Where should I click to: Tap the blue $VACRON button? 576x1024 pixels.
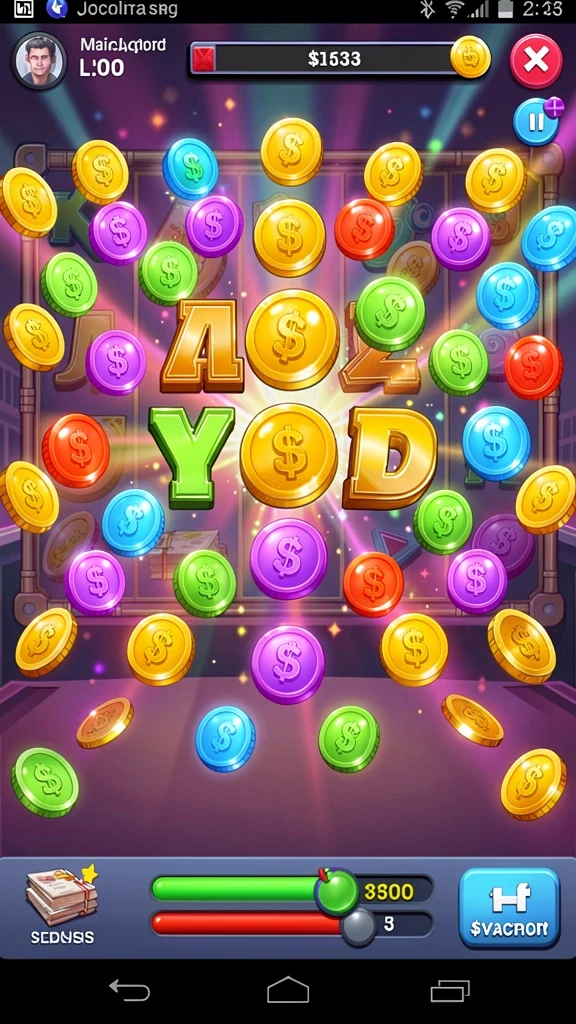pyautogui.click(x=509, y=908)
